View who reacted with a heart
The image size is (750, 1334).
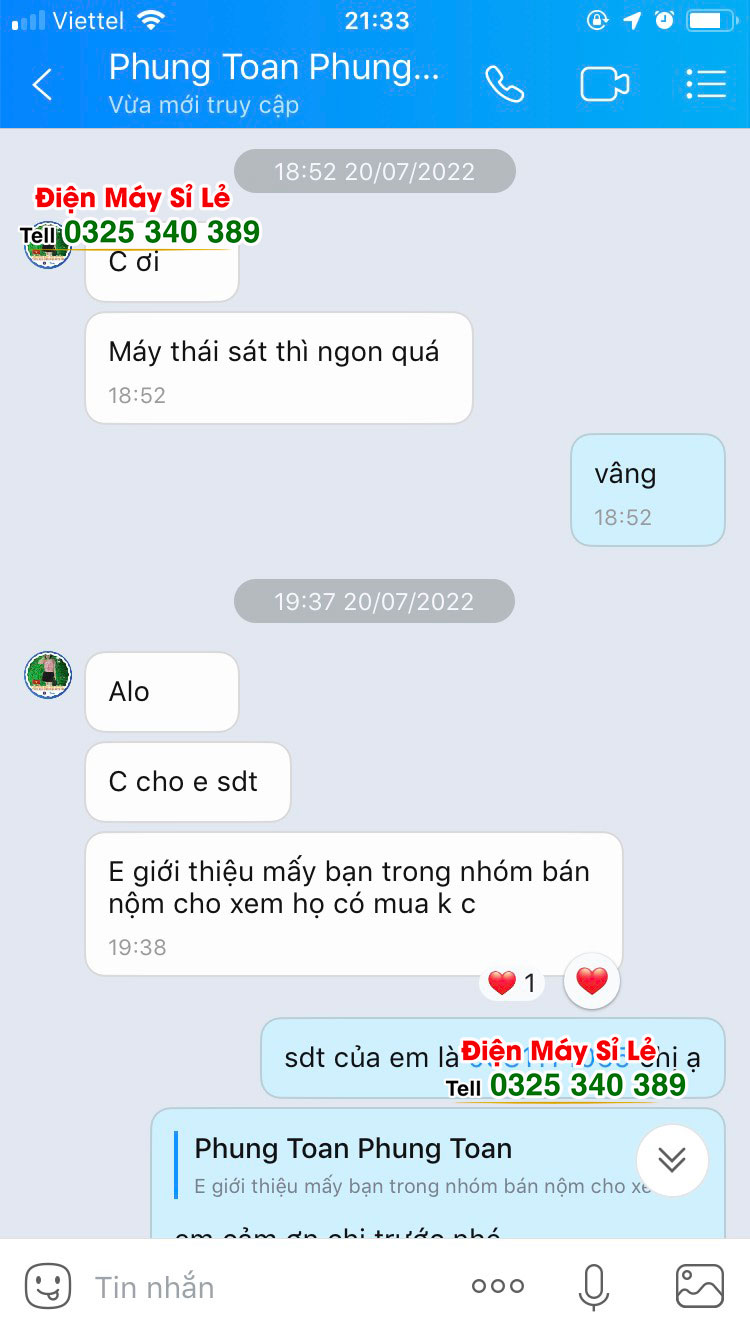pyautogui.click(x=512, y=984)
